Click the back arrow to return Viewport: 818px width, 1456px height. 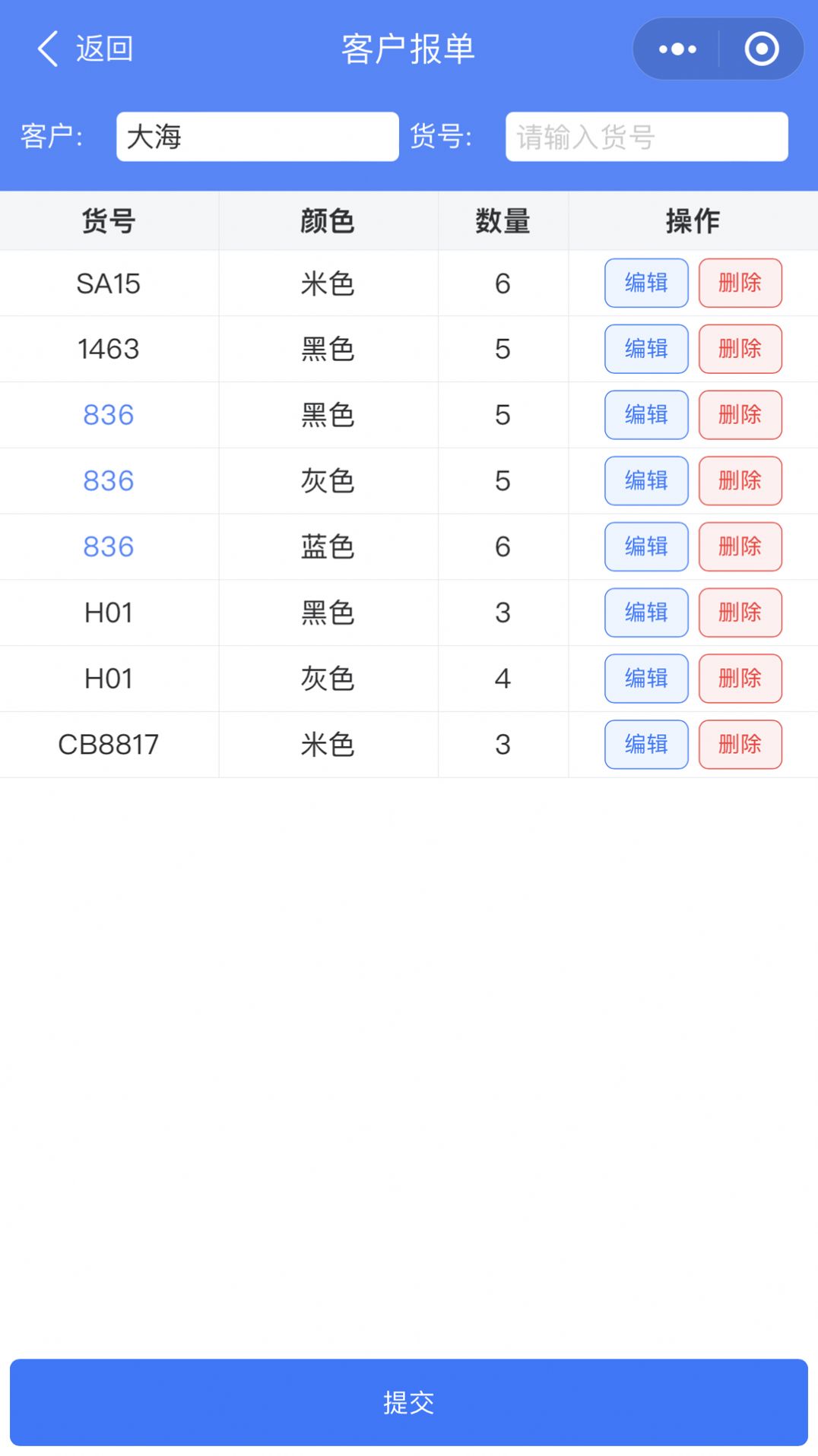47,48
